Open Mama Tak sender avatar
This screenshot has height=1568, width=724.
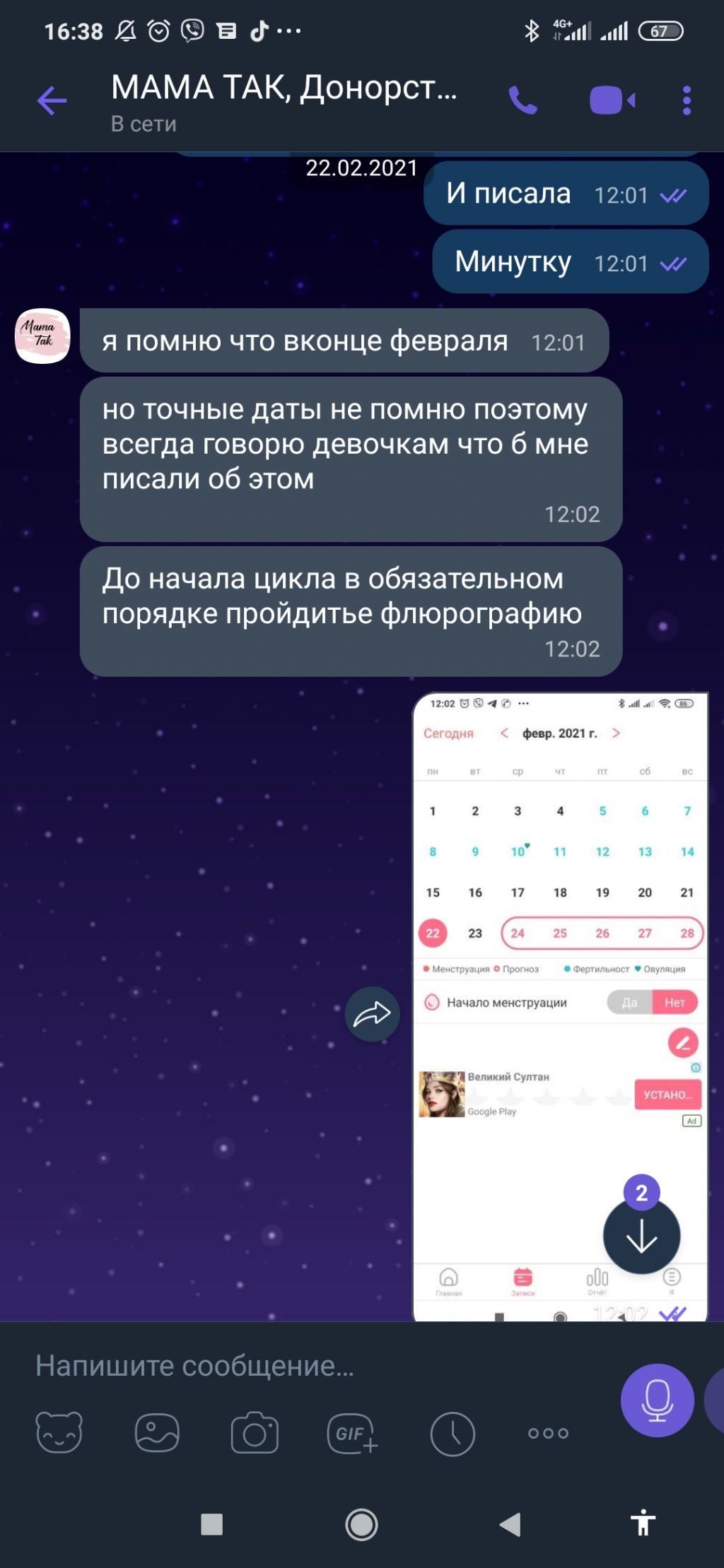(42, 336)
